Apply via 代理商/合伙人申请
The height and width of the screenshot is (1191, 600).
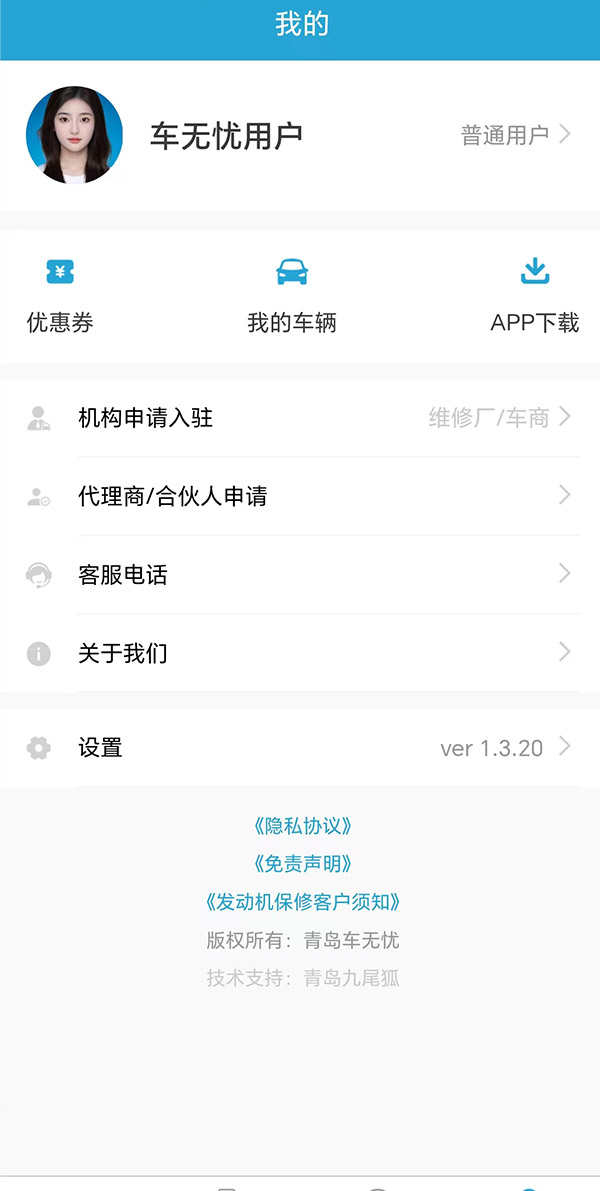pyautogui.click(x=300, y=496)
